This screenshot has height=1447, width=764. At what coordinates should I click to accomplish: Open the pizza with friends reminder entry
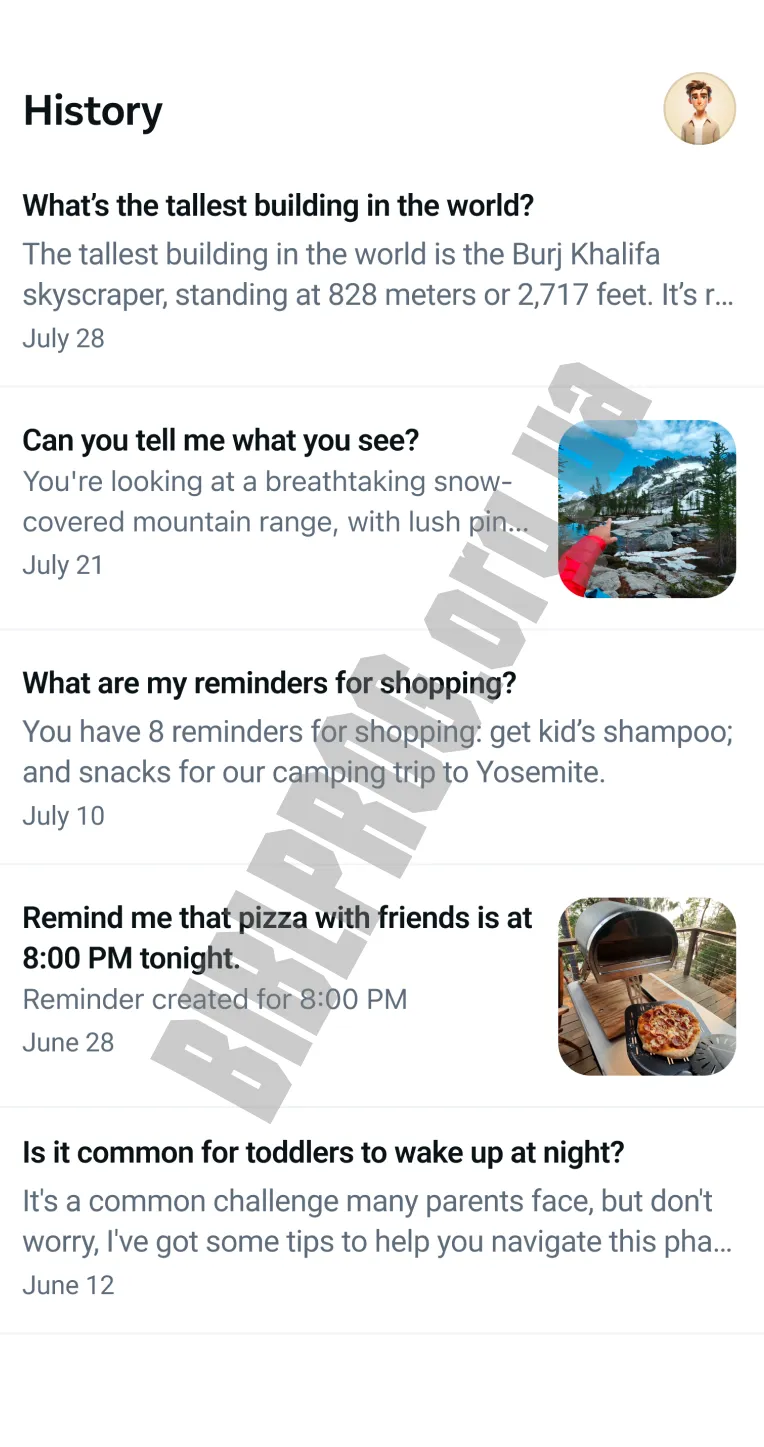click(x=382, y=986)
